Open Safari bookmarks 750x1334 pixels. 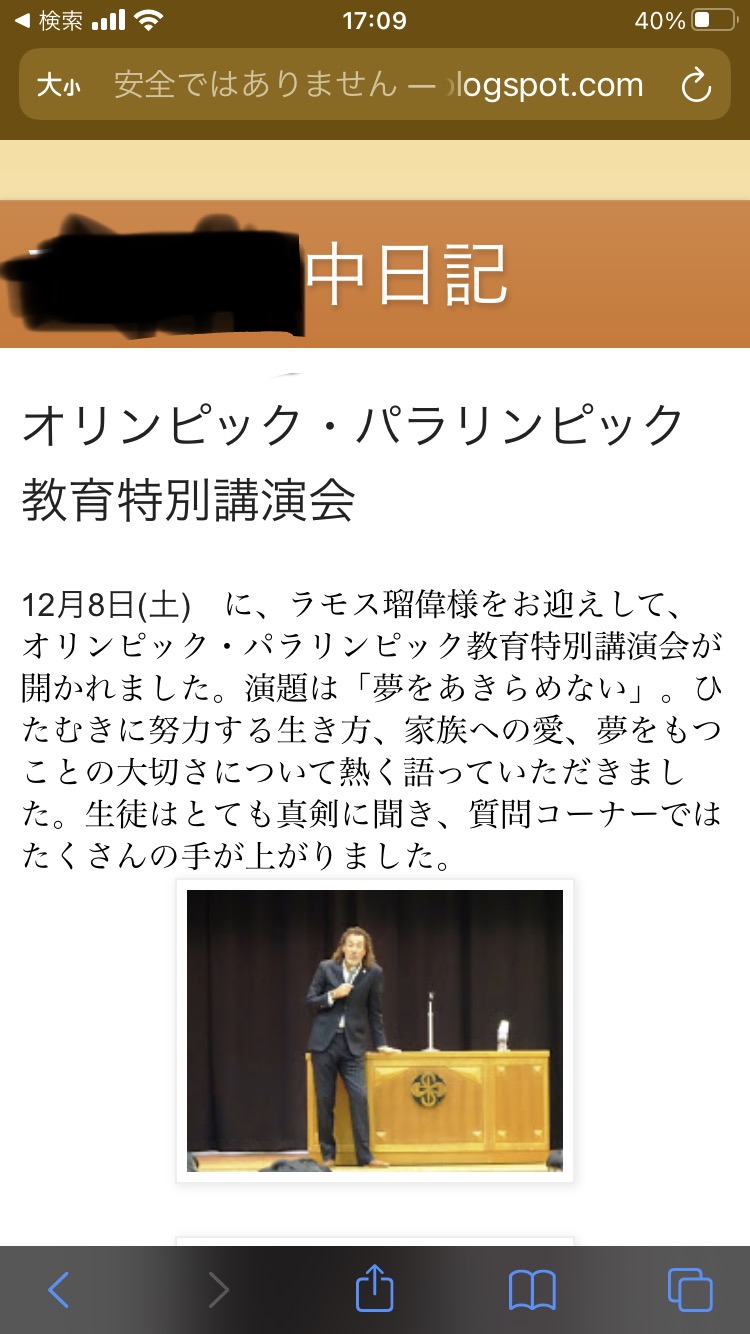[x=532, y=1290]
